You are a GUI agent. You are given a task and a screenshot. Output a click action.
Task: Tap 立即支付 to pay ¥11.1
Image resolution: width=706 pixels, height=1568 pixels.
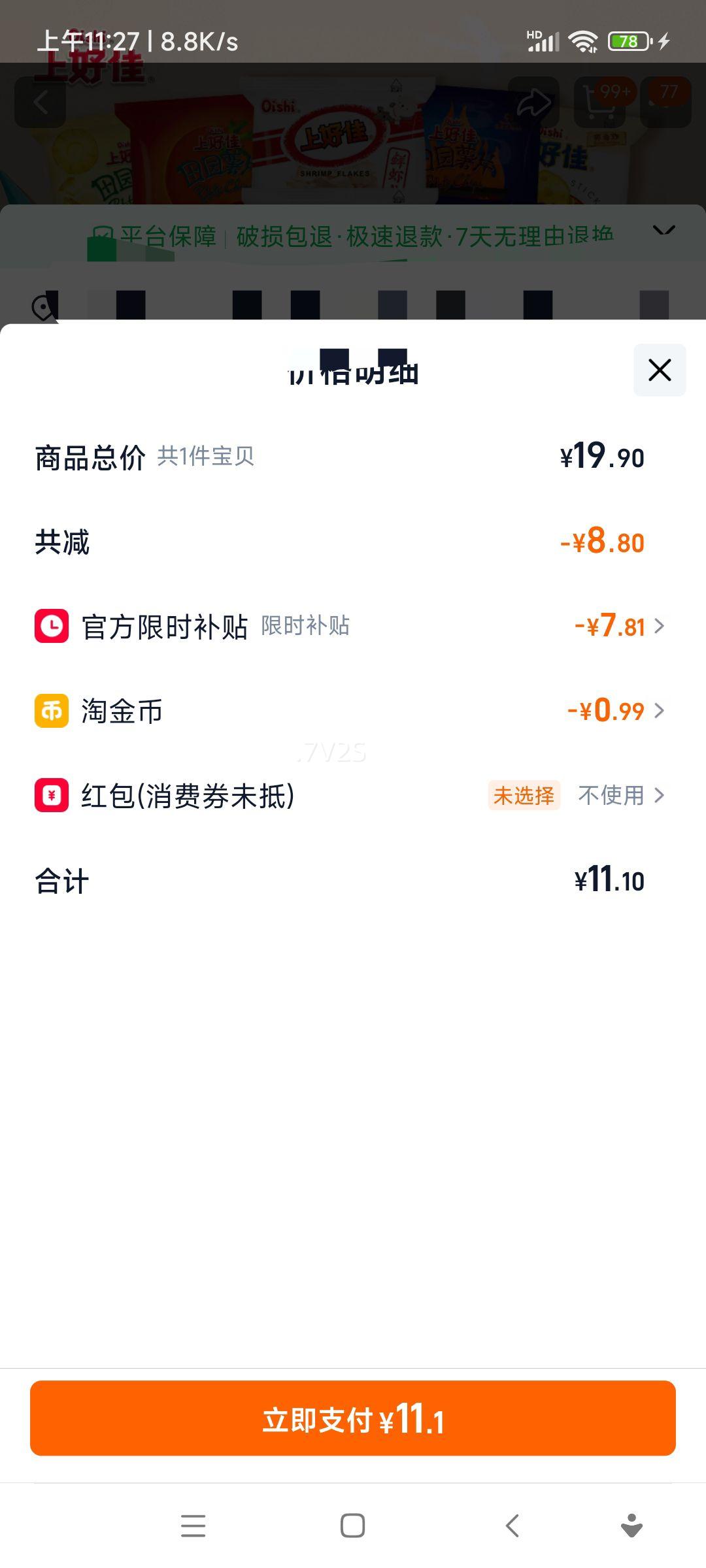click(352, 1418)
